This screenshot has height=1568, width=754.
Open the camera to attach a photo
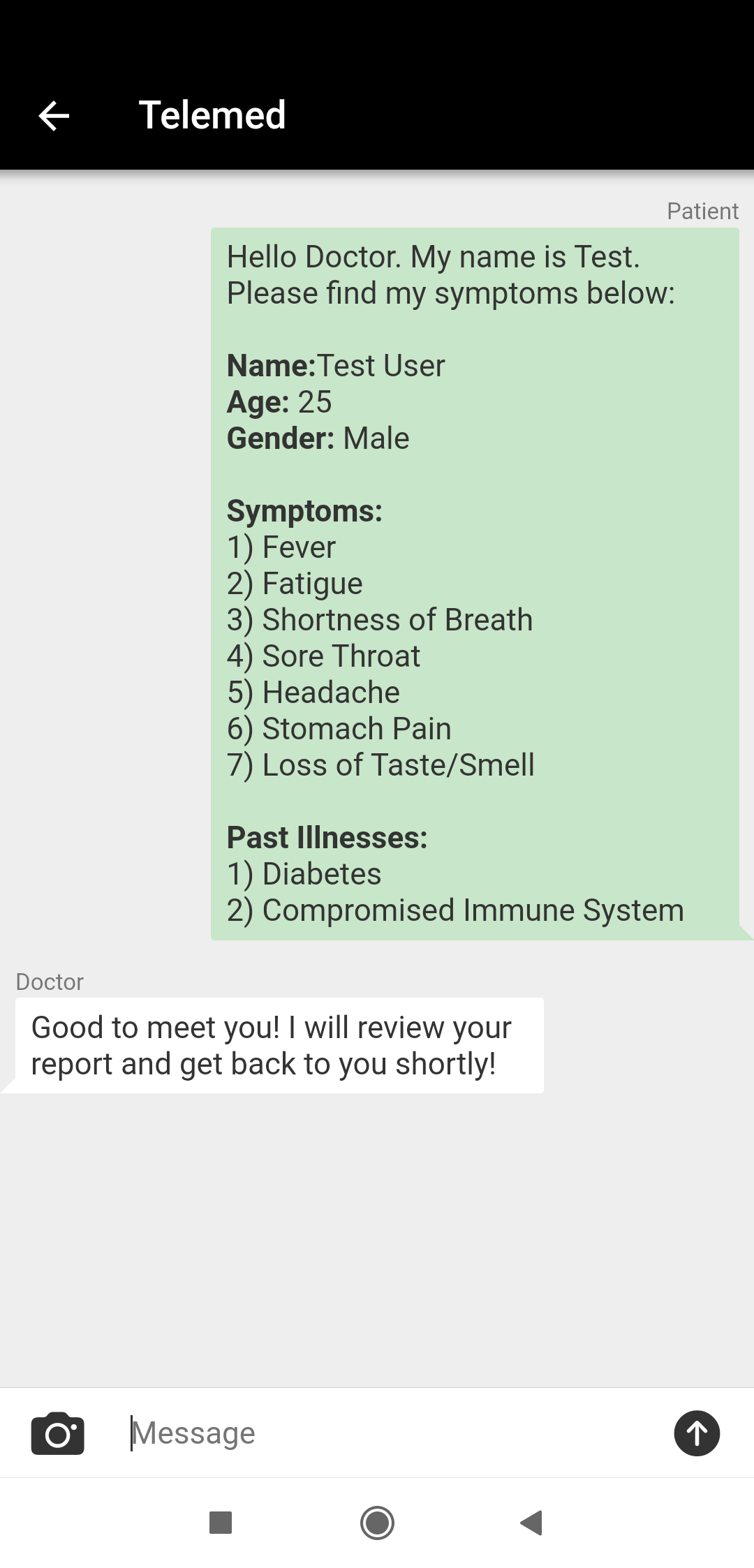click(x=58, y=1433)
